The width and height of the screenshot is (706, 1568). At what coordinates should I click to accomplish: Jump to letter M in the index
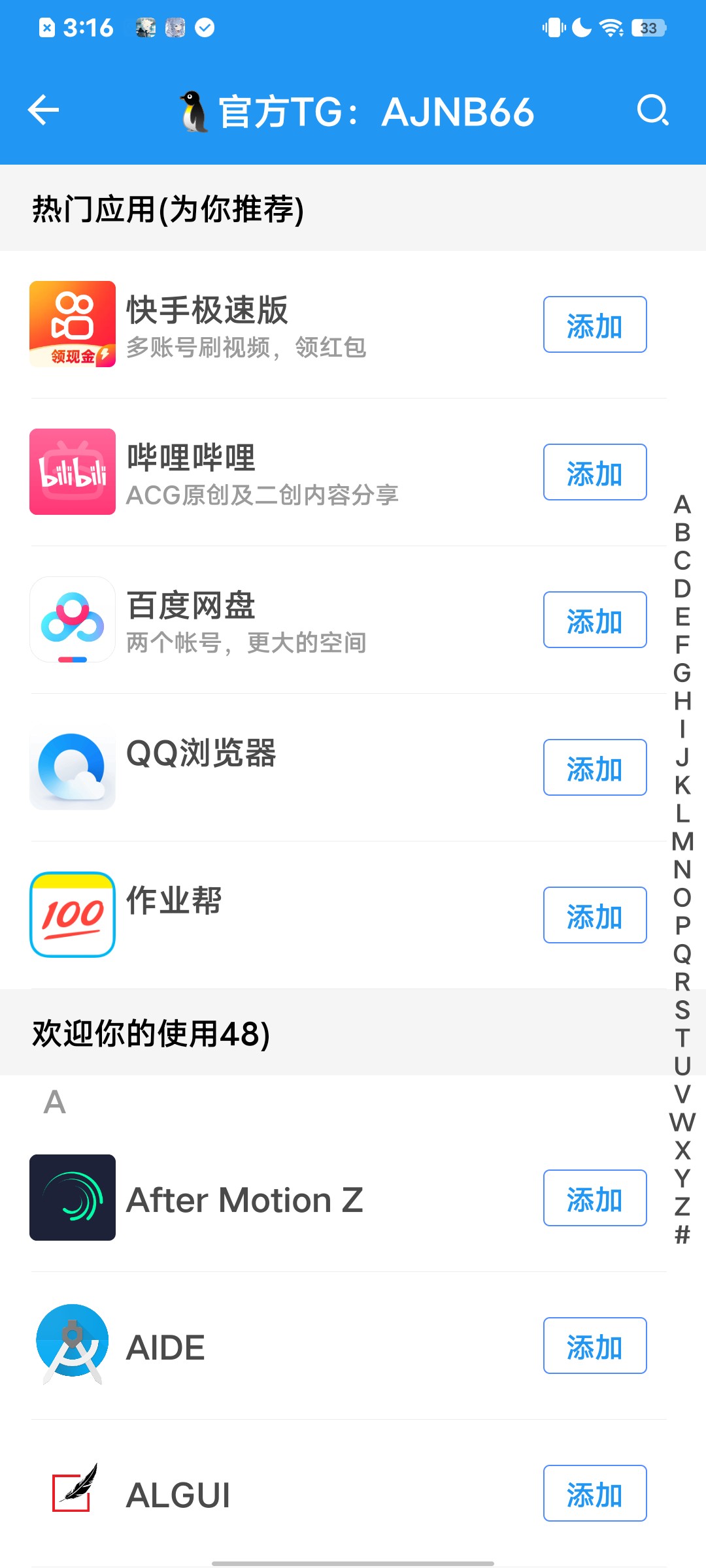pyautogui.click(x=682, y=841)
